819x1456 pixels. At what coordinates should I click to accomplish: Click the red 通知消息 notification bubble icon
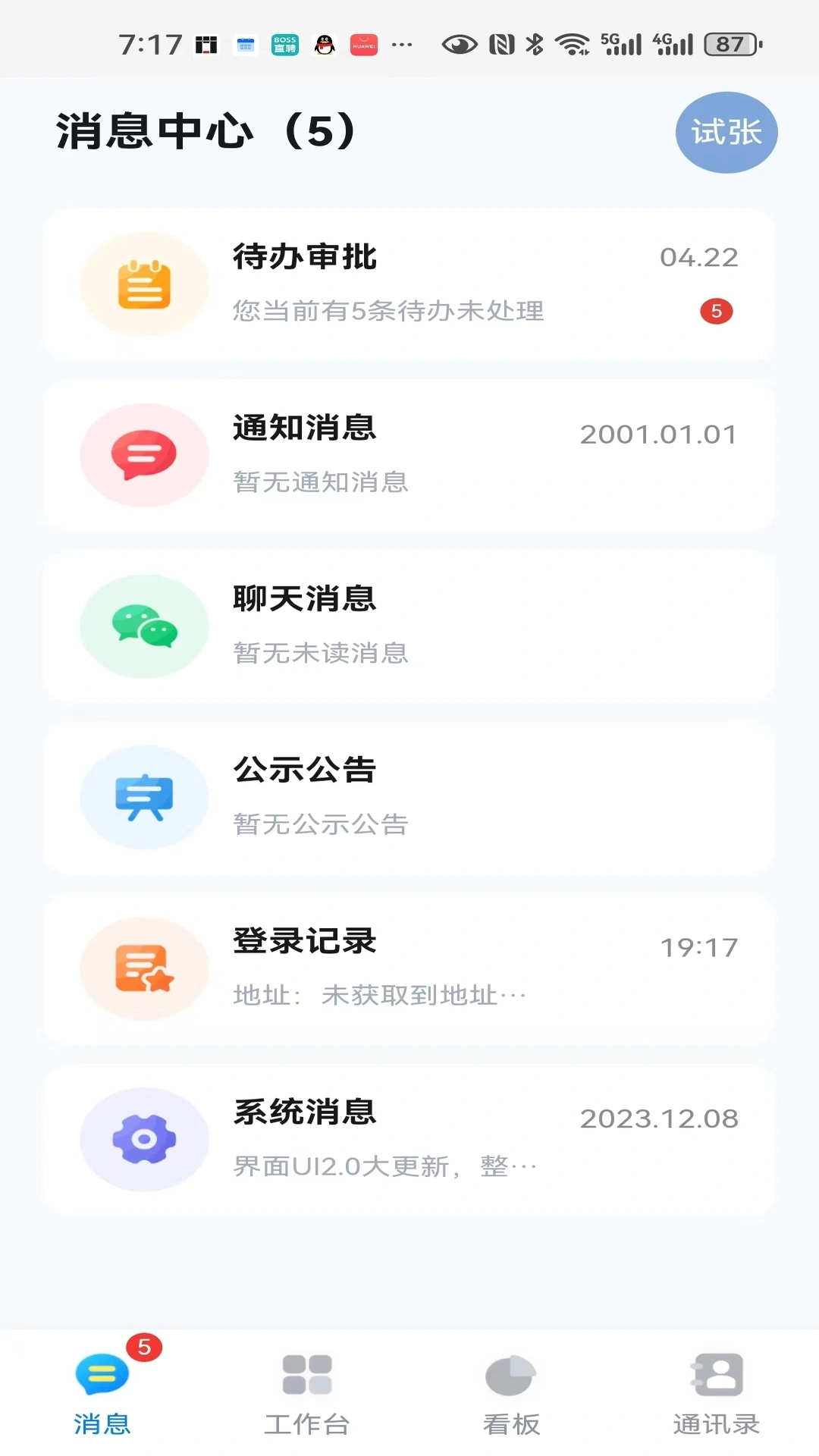[144, 455]
